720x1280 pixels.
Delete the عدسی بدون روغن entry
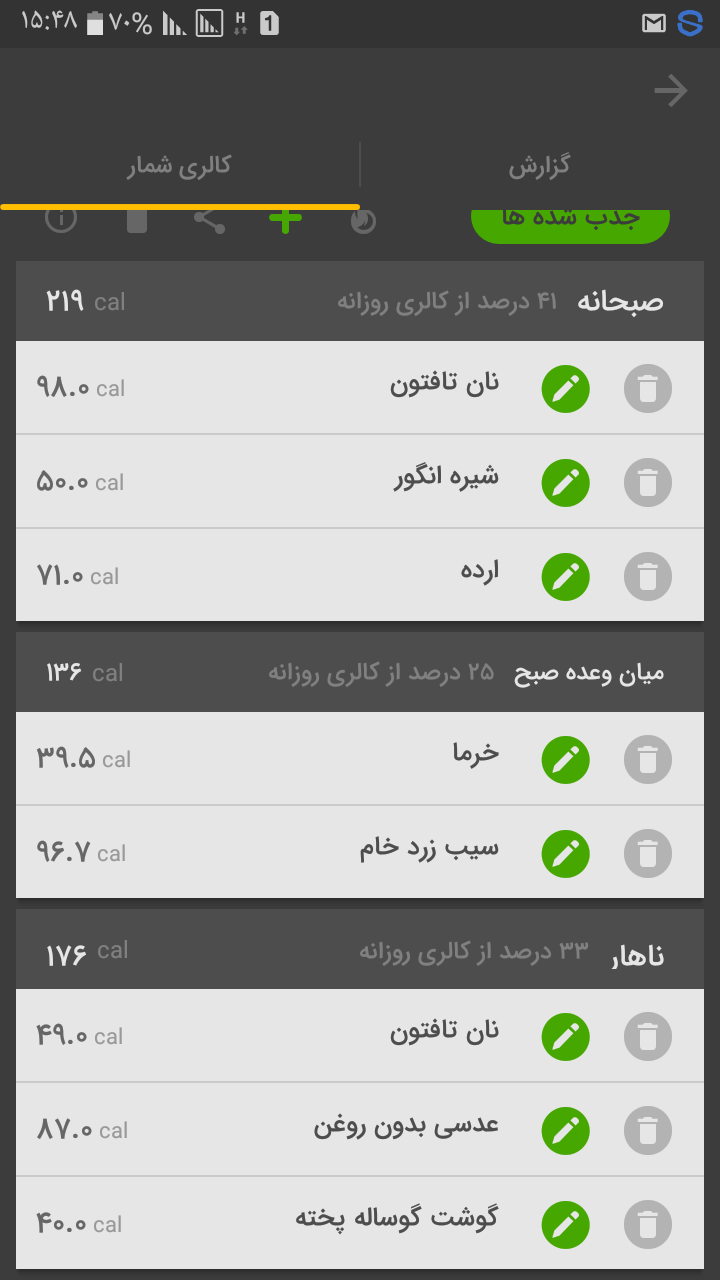(648, 1131)
